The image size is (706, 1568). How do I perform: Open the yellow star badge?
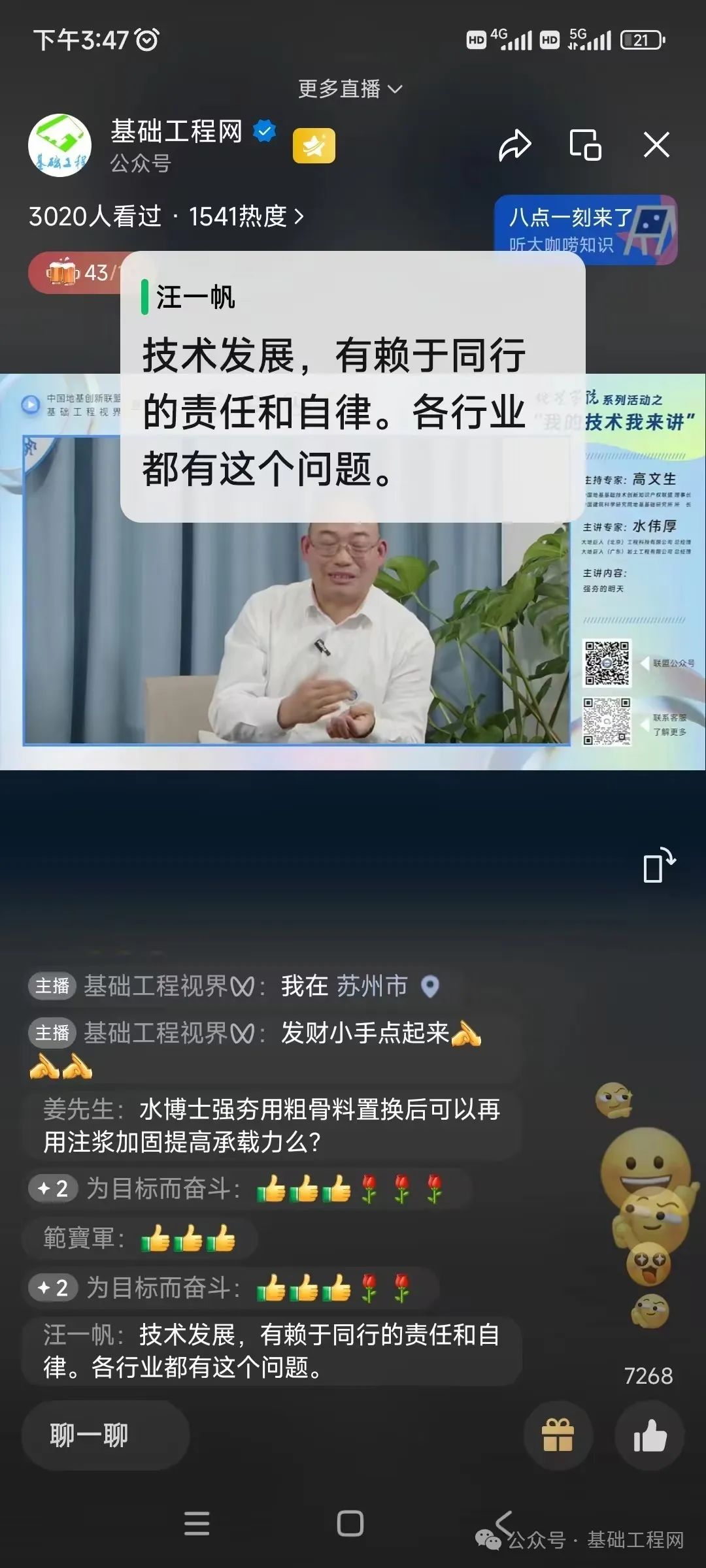314,145
